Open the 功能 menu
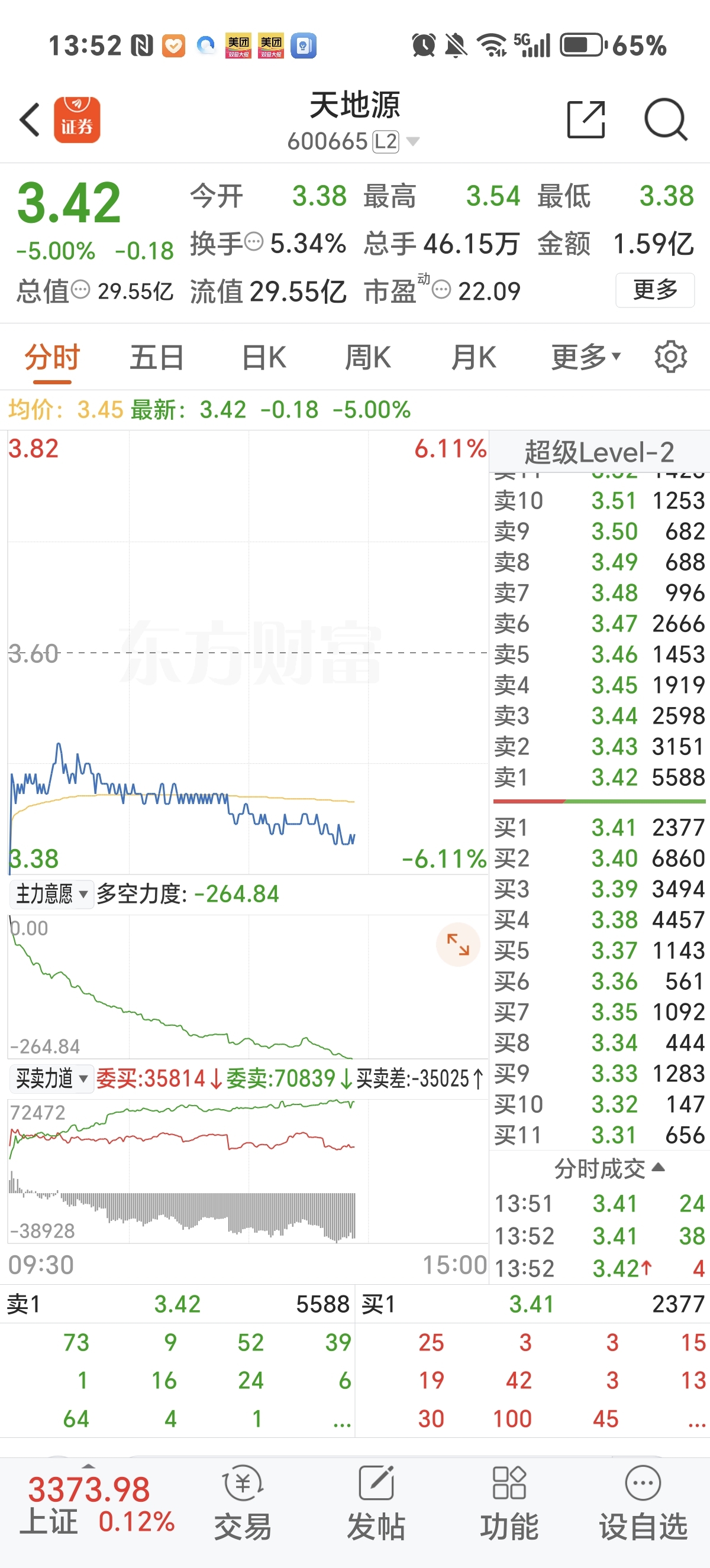The width and height of the screenshot is (710, 1568). [x=509, y=1504]
